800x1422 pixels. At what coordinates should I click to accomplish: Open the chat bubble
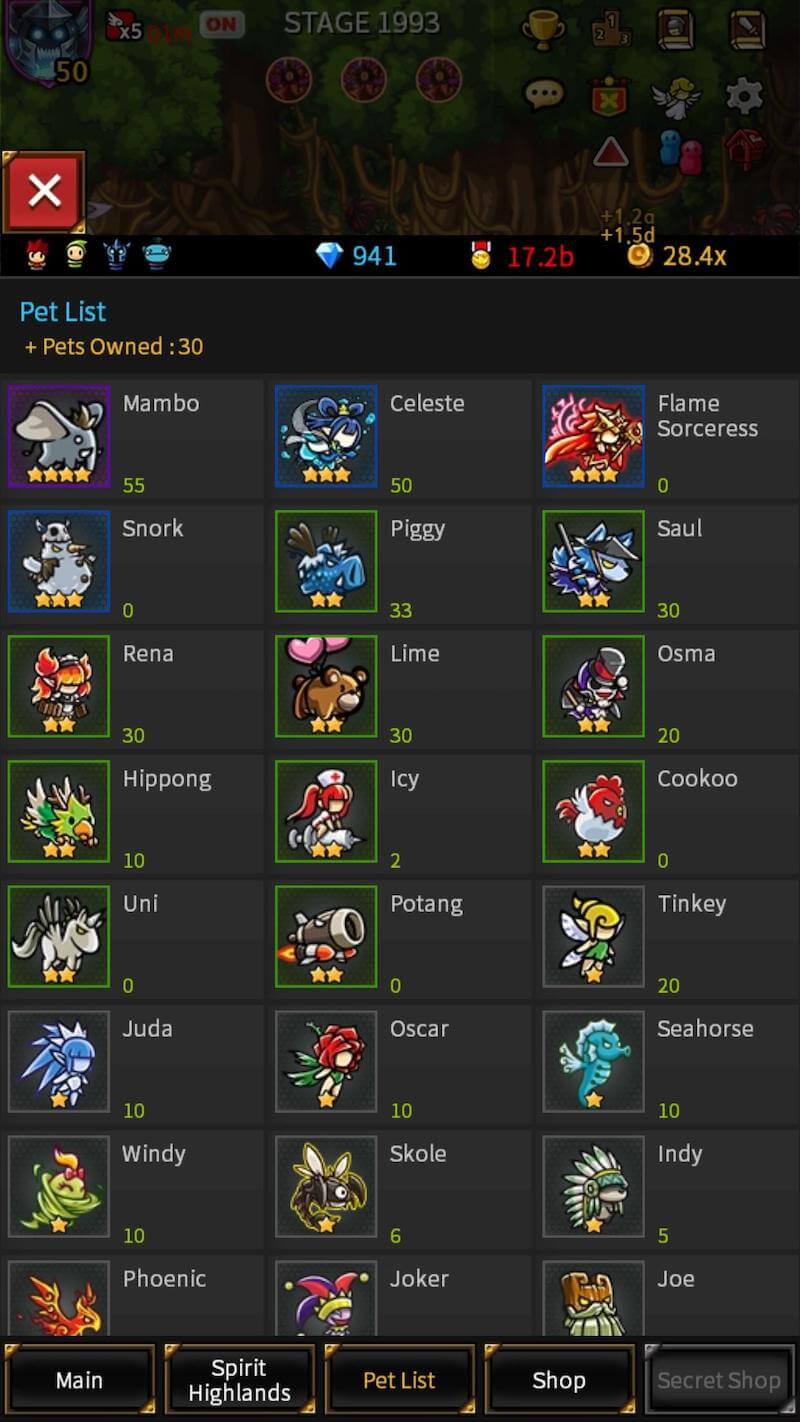[x=544, y=95]
